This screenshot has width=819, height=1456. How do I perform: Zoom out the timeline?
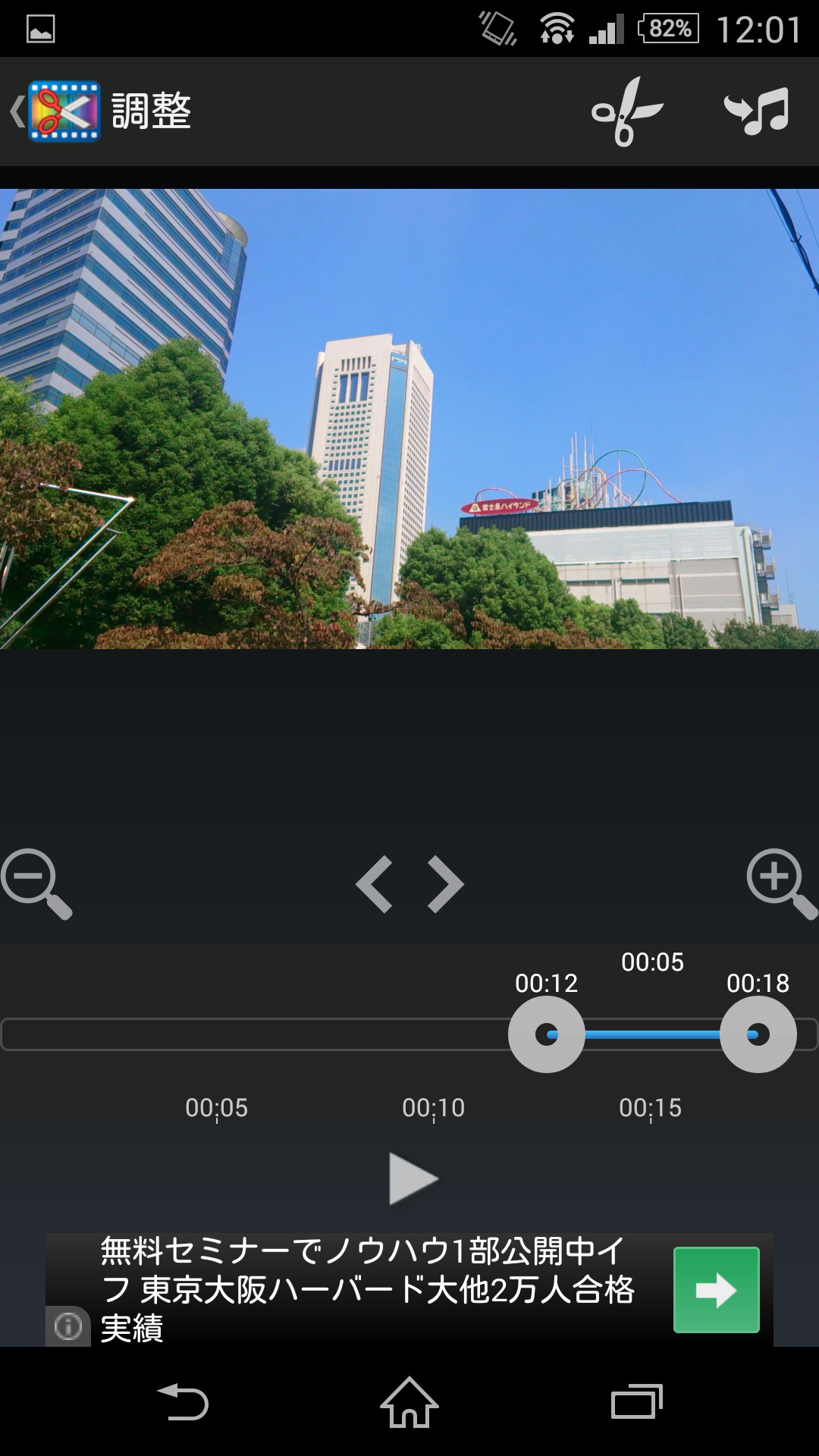pyautogui.click(x=36, y=883)
